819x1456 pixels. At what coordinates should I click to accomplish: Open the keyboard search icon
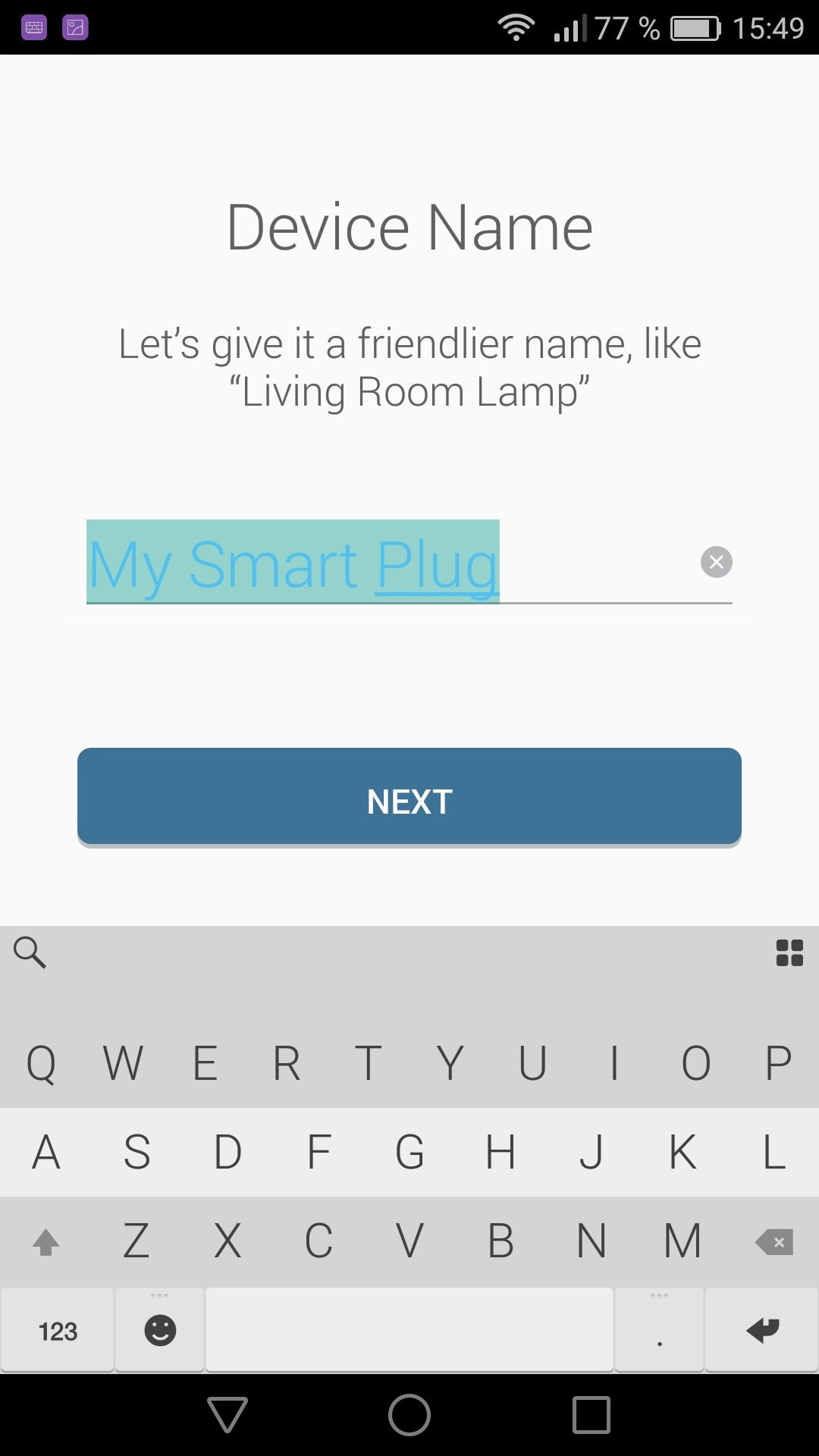[x=30, y=952]
